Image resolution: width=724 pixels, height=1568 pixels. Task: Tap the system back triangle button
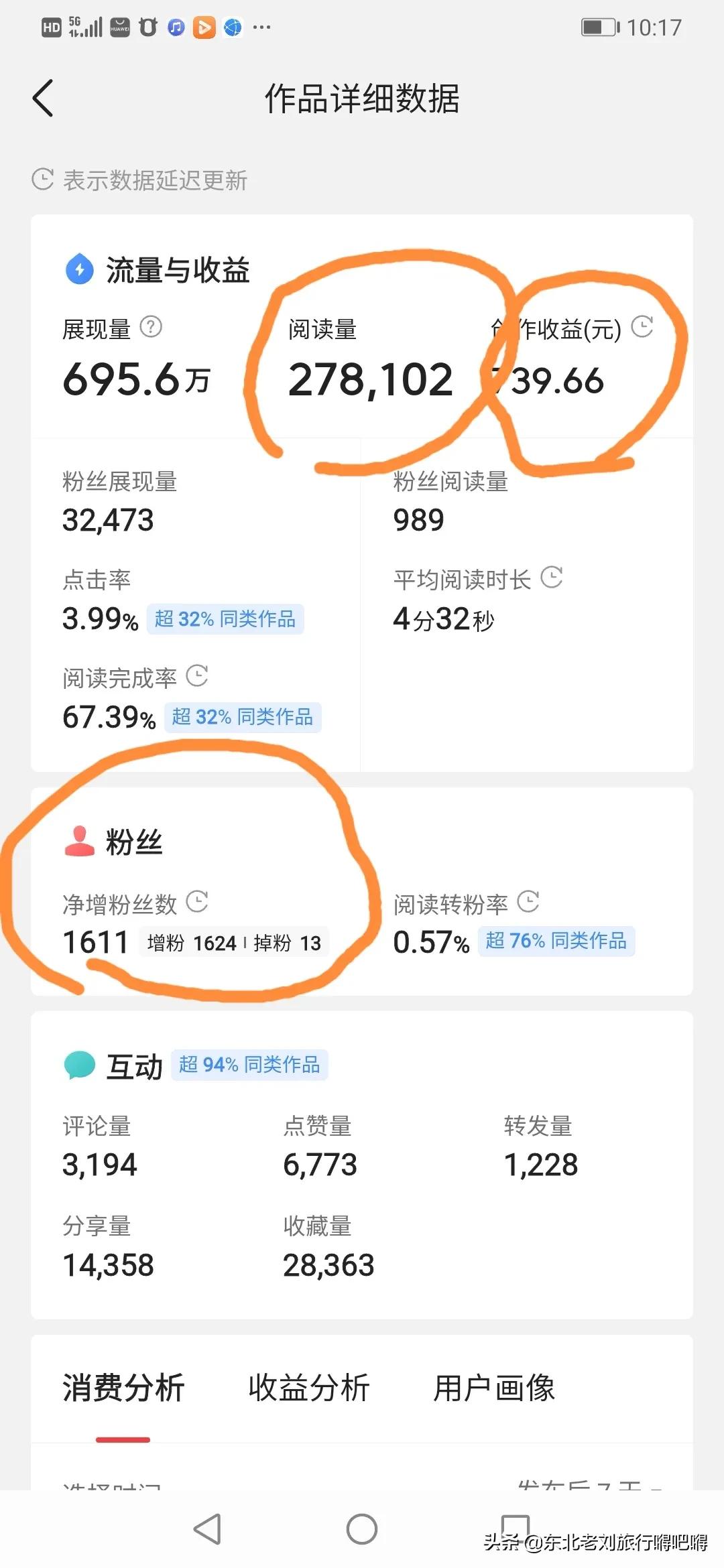207,1529
